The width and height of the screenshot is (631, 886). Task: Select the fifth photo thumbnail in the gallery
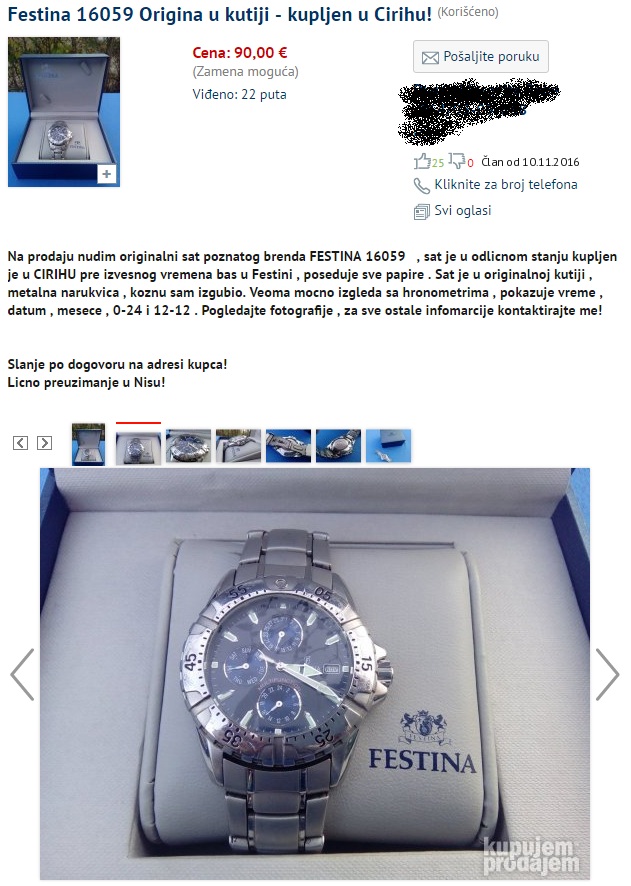pyautogui.click(x=288, y=446)
